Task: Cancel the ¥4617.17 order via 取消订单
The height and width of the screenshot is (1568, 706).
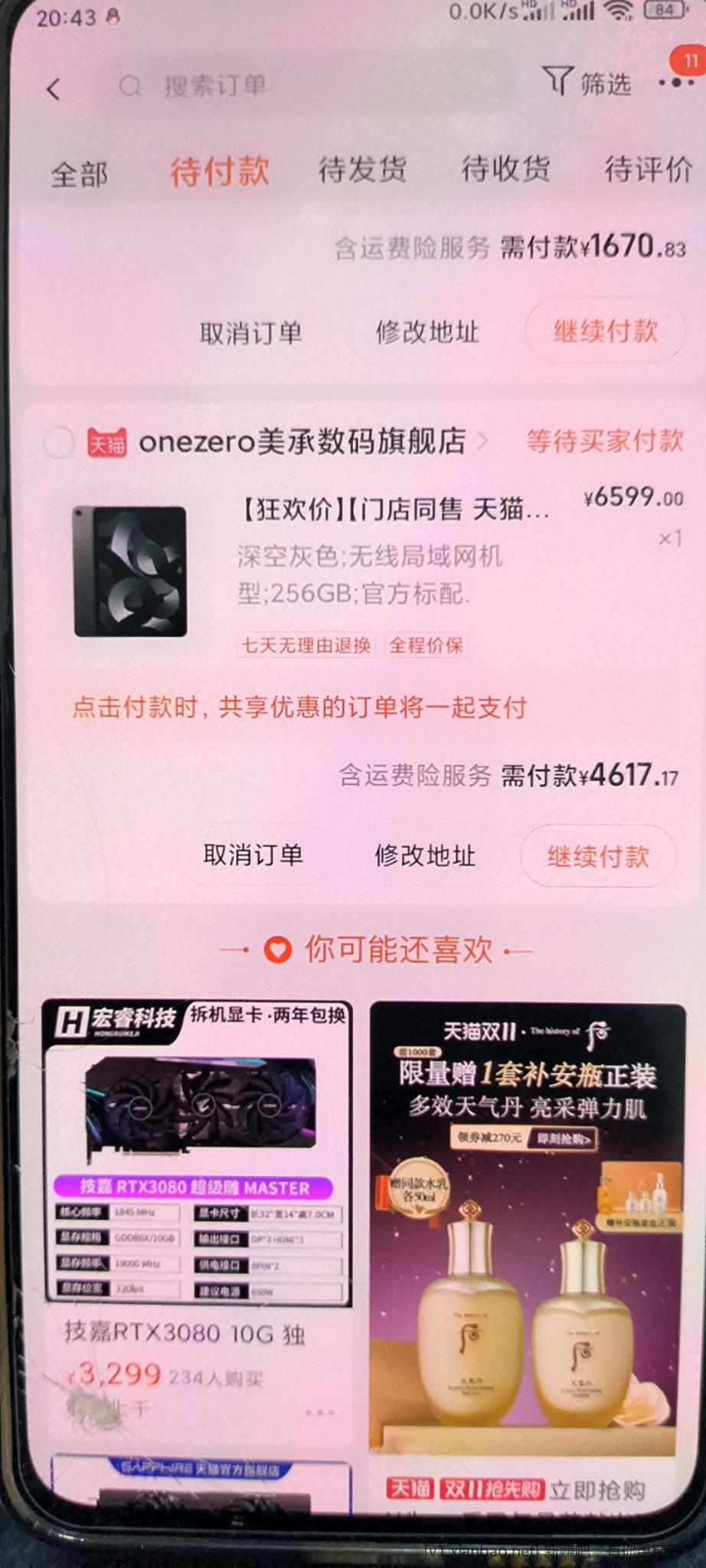Action: [253, 854]
